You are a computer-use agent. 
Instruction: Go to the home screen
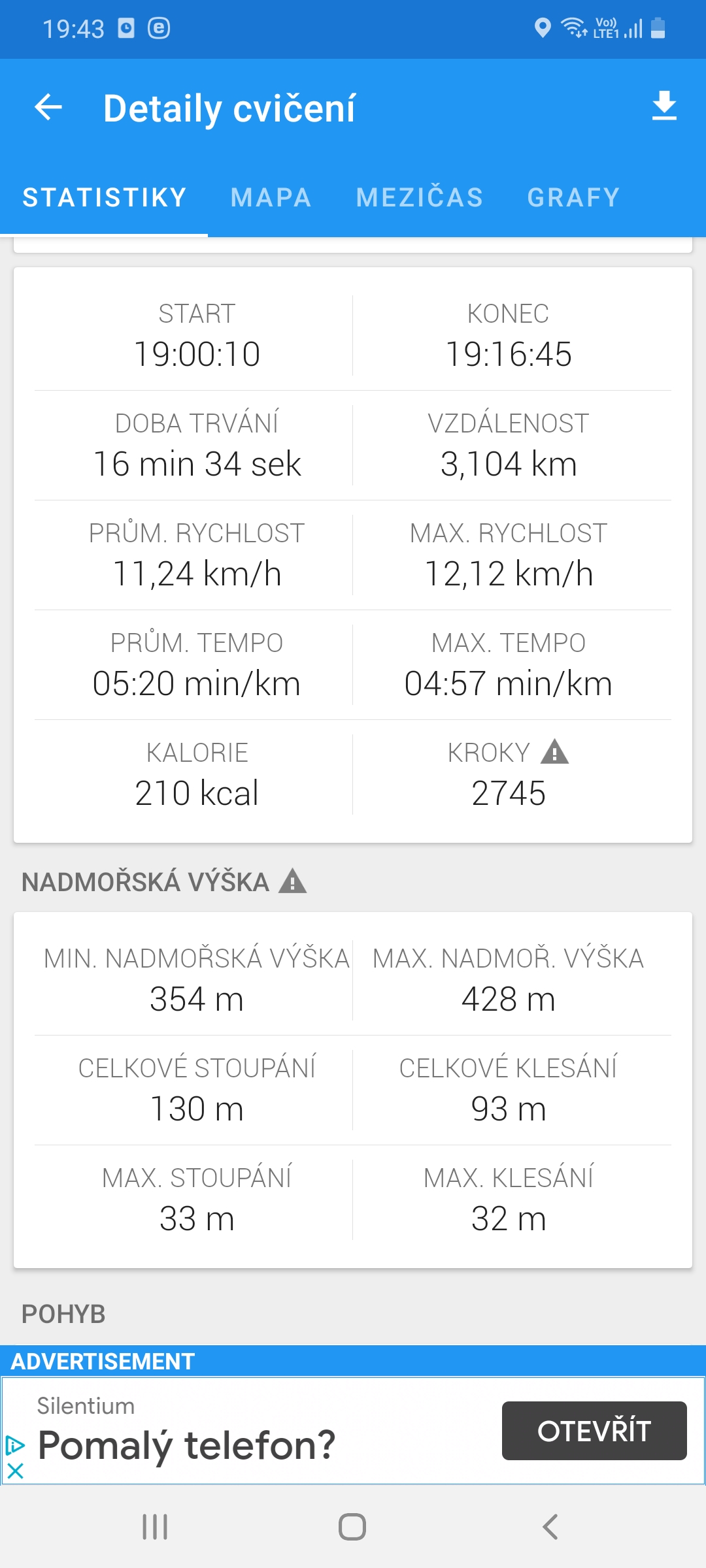click(352, 1527)
